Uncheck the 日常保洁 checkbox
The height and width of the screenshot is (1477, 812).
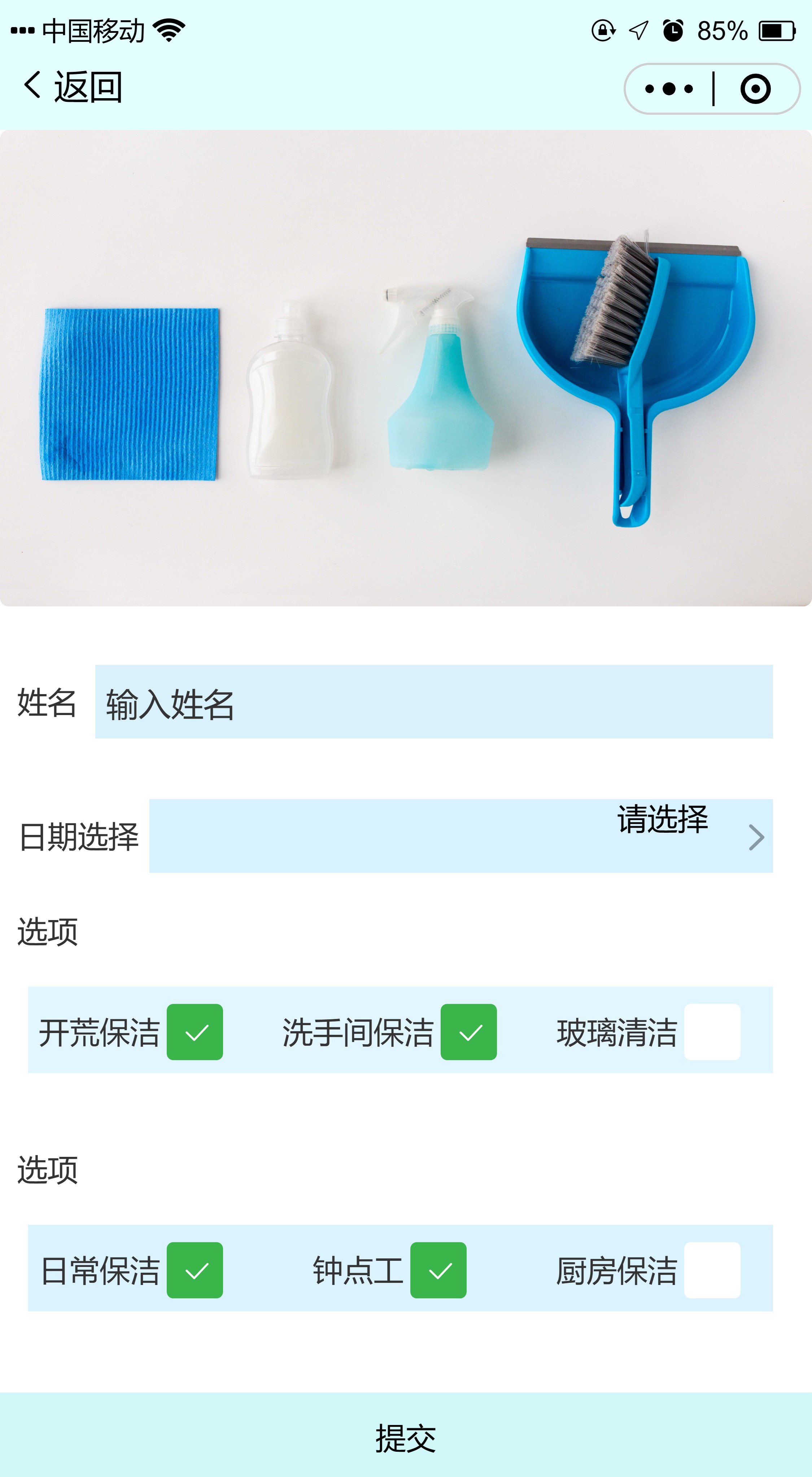coord(195,1270)
